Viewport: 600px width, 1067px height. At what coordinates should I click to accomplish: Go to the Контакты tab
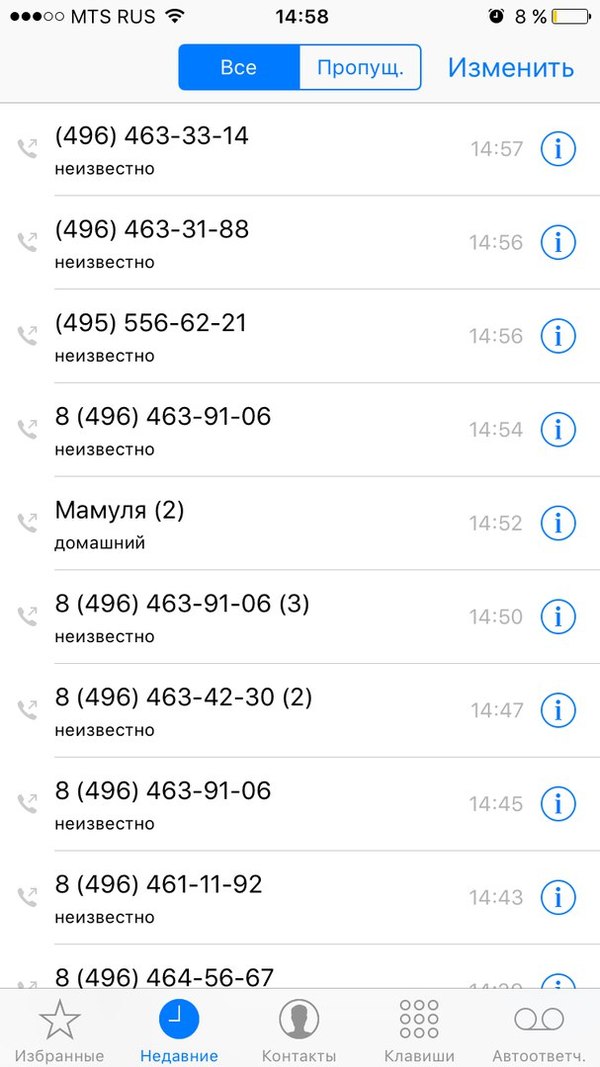point(299,1030)
